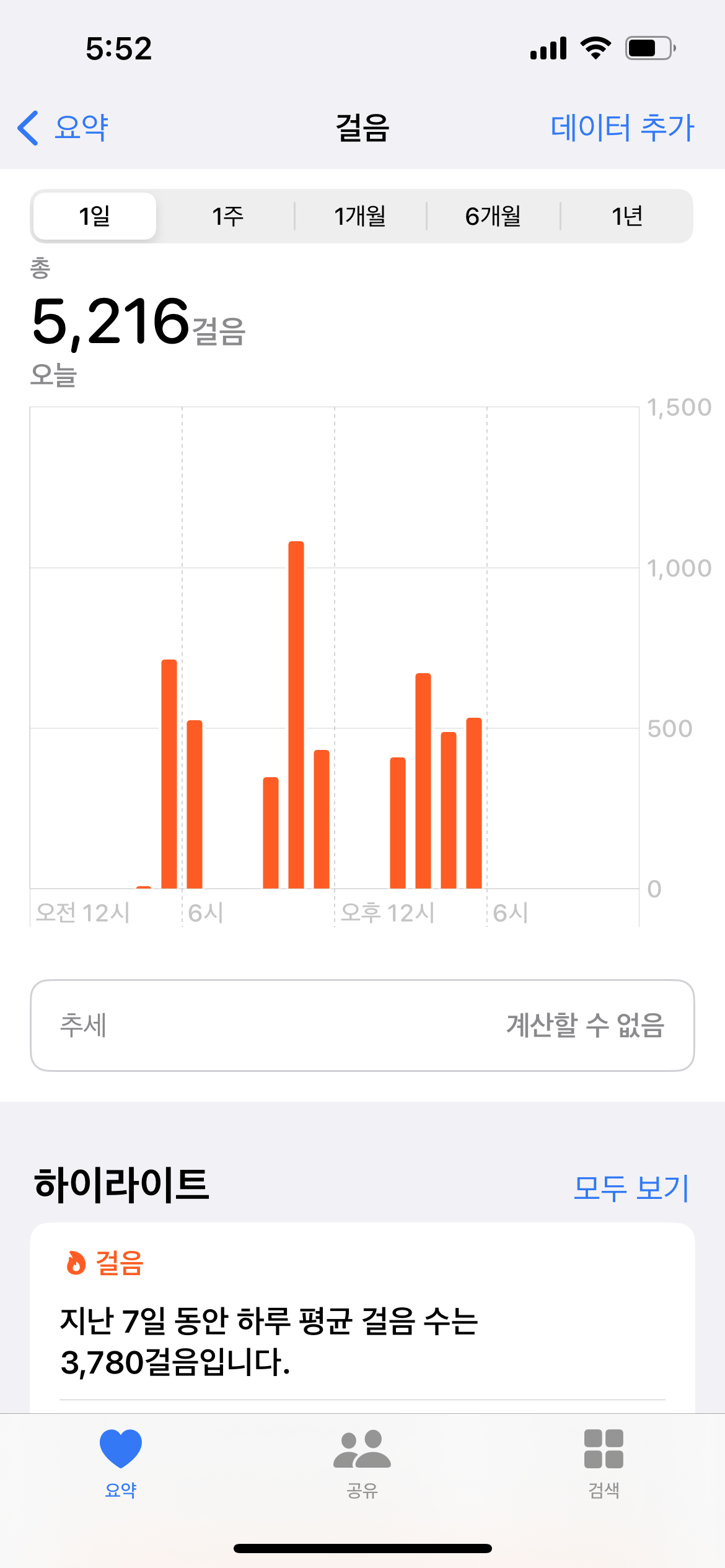725x1568 pixels.
Task: Go back to 요약 screen
Action: (63, 128)
